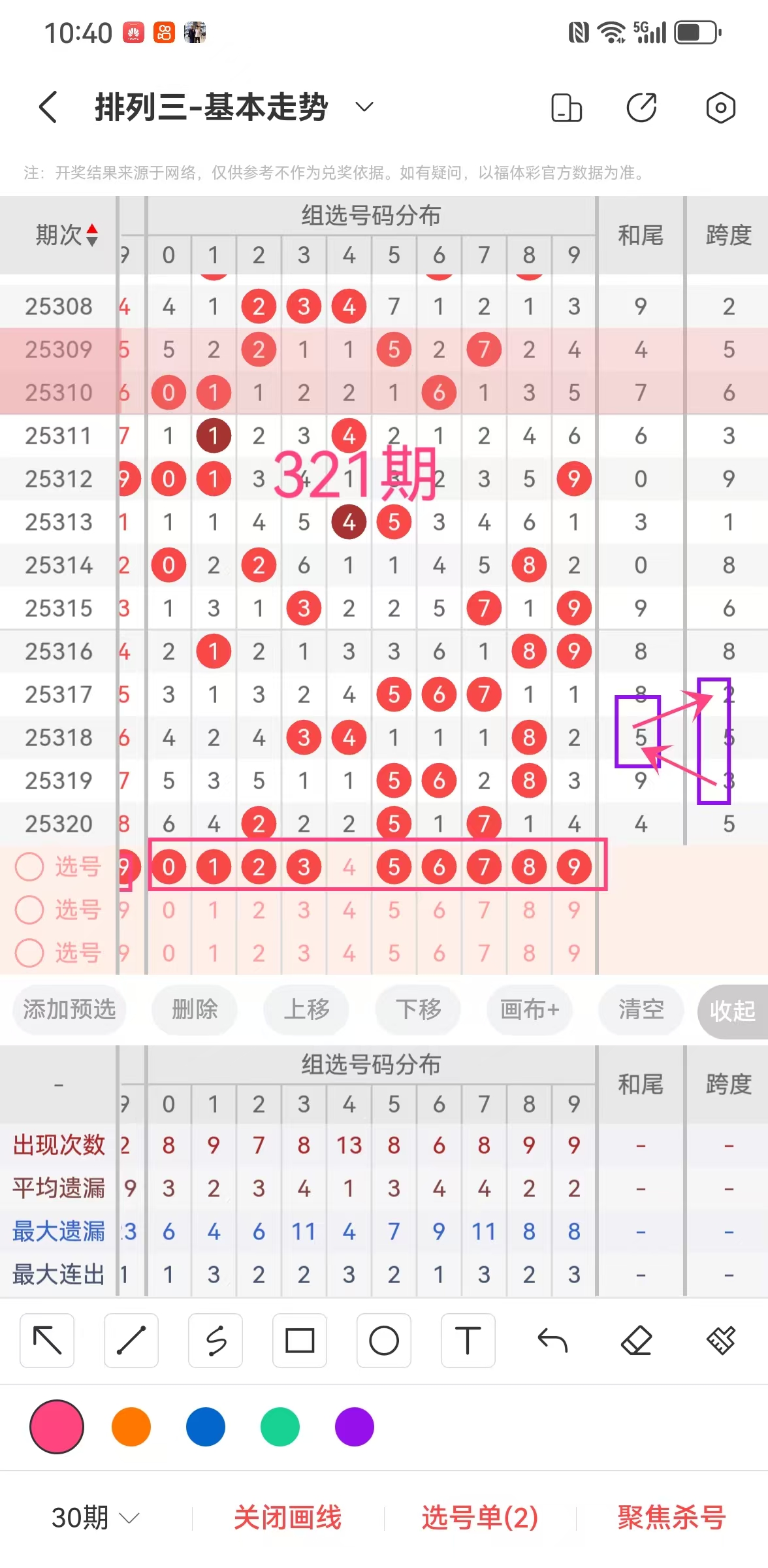
Task: Tap 关闭画线 to stop drawing
Action: [x=287, y=1517]
